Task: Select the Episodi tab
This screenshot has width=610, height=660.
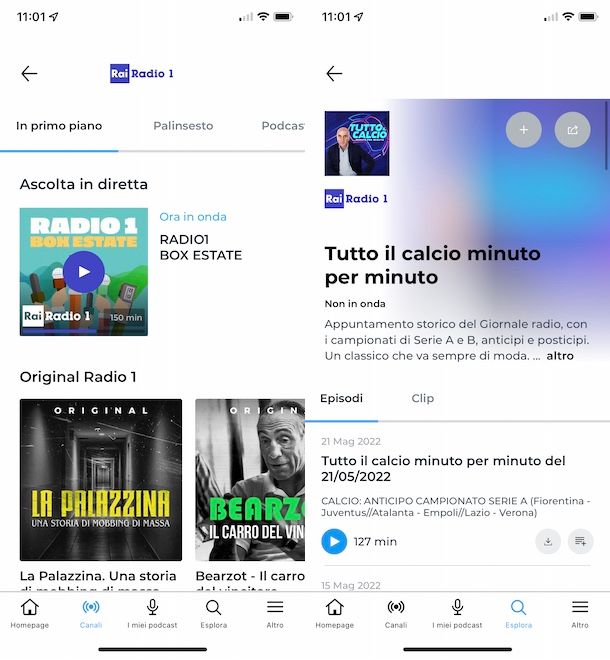Action: 342,398
